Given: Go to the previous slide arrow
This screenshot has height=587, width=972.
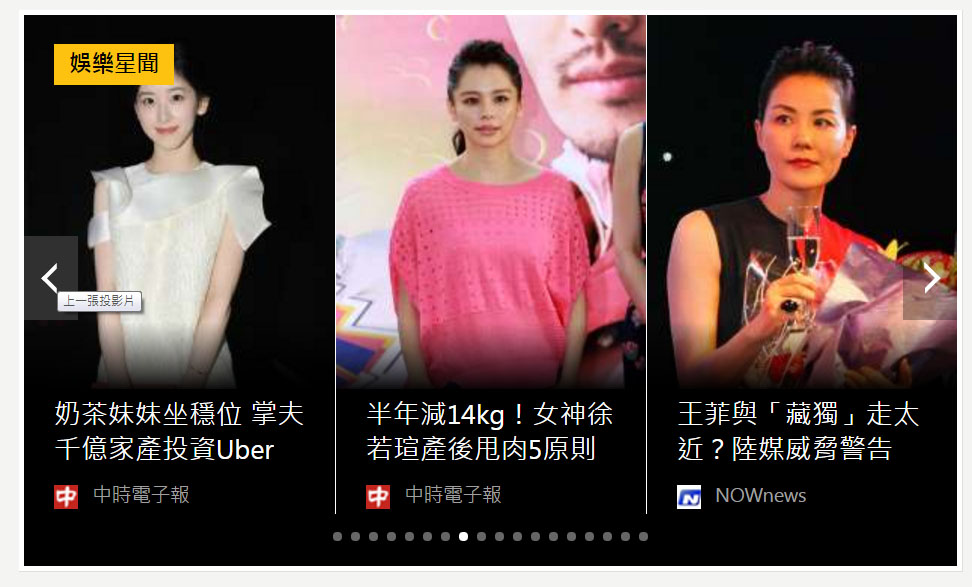Looking at the screenshot, I should tap(50, 277).
